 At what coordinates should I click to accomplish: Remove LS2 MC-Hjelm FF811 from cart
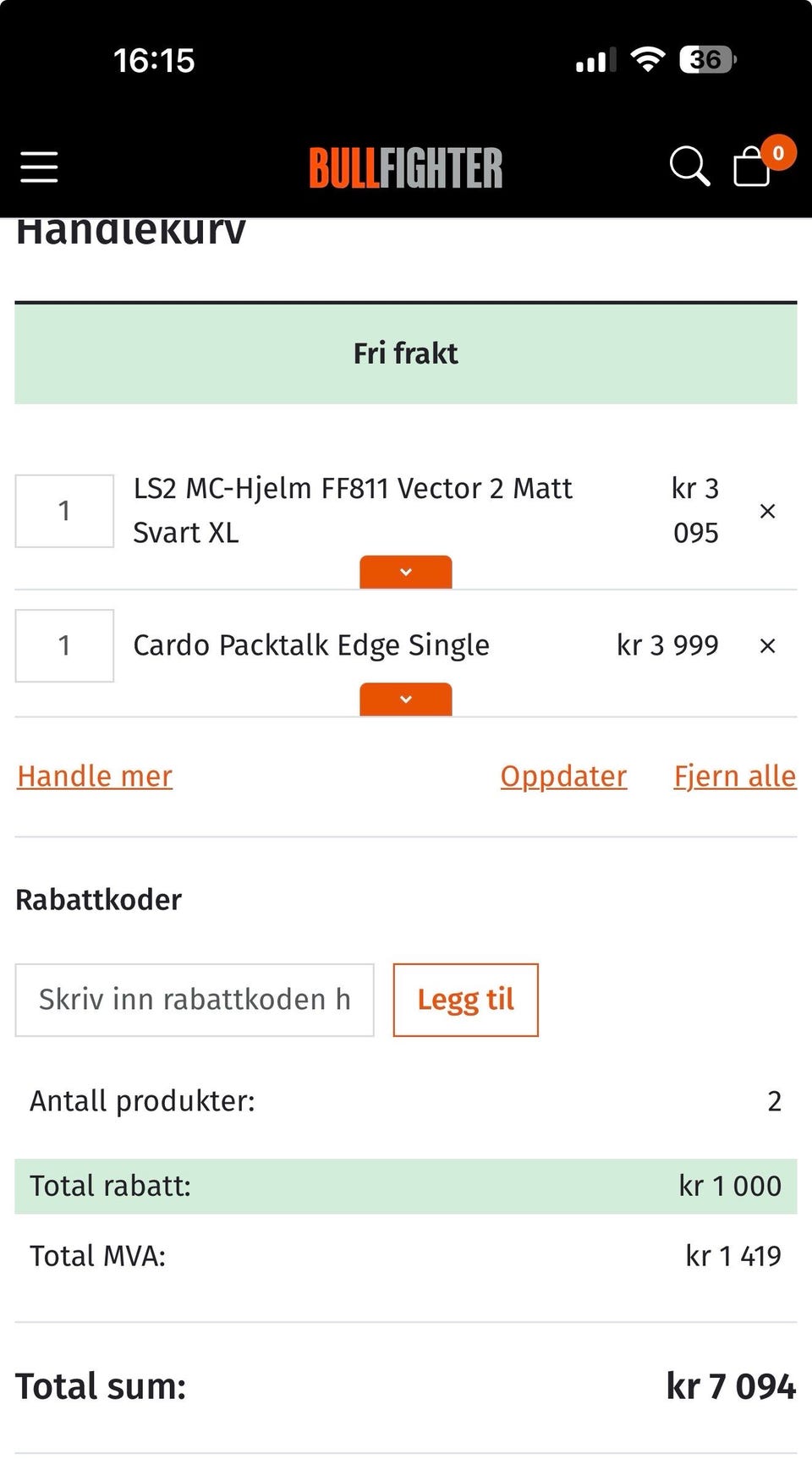pyautogui.click(x=767, y=511)
